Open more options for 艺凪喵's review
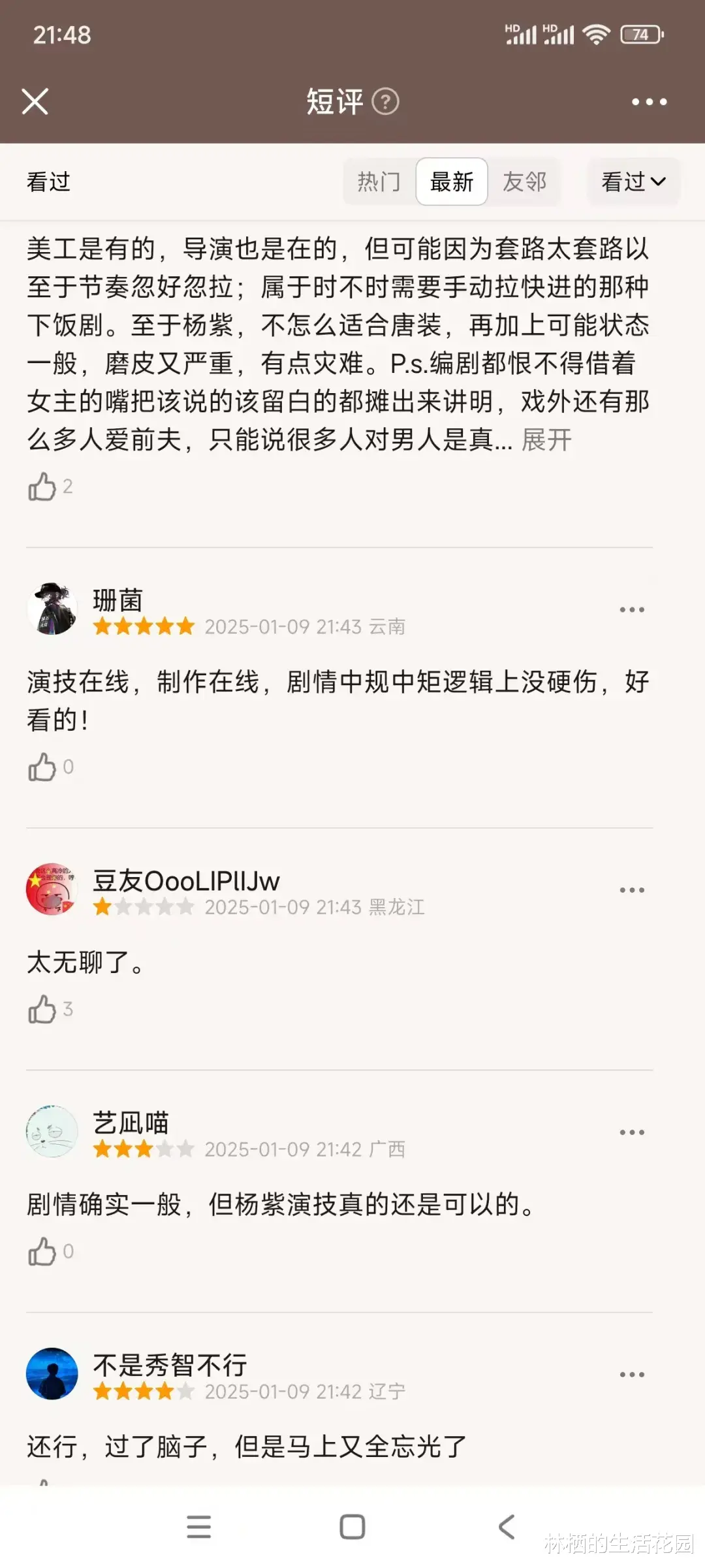The height and width of the screenshot is (1568, 705). (631, 1132)
